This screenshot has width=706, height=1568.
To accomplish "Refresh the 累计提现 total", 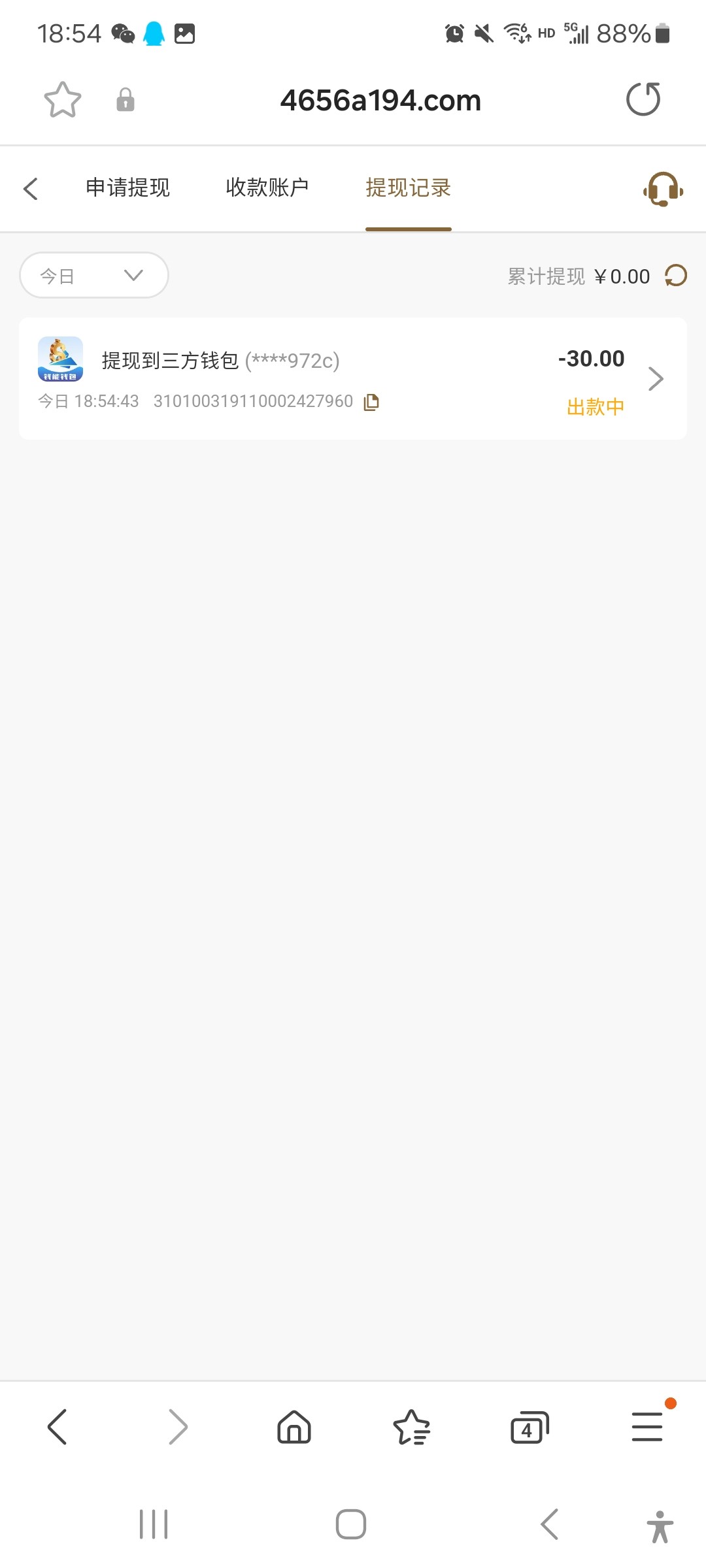I will (x=676, y=276).
